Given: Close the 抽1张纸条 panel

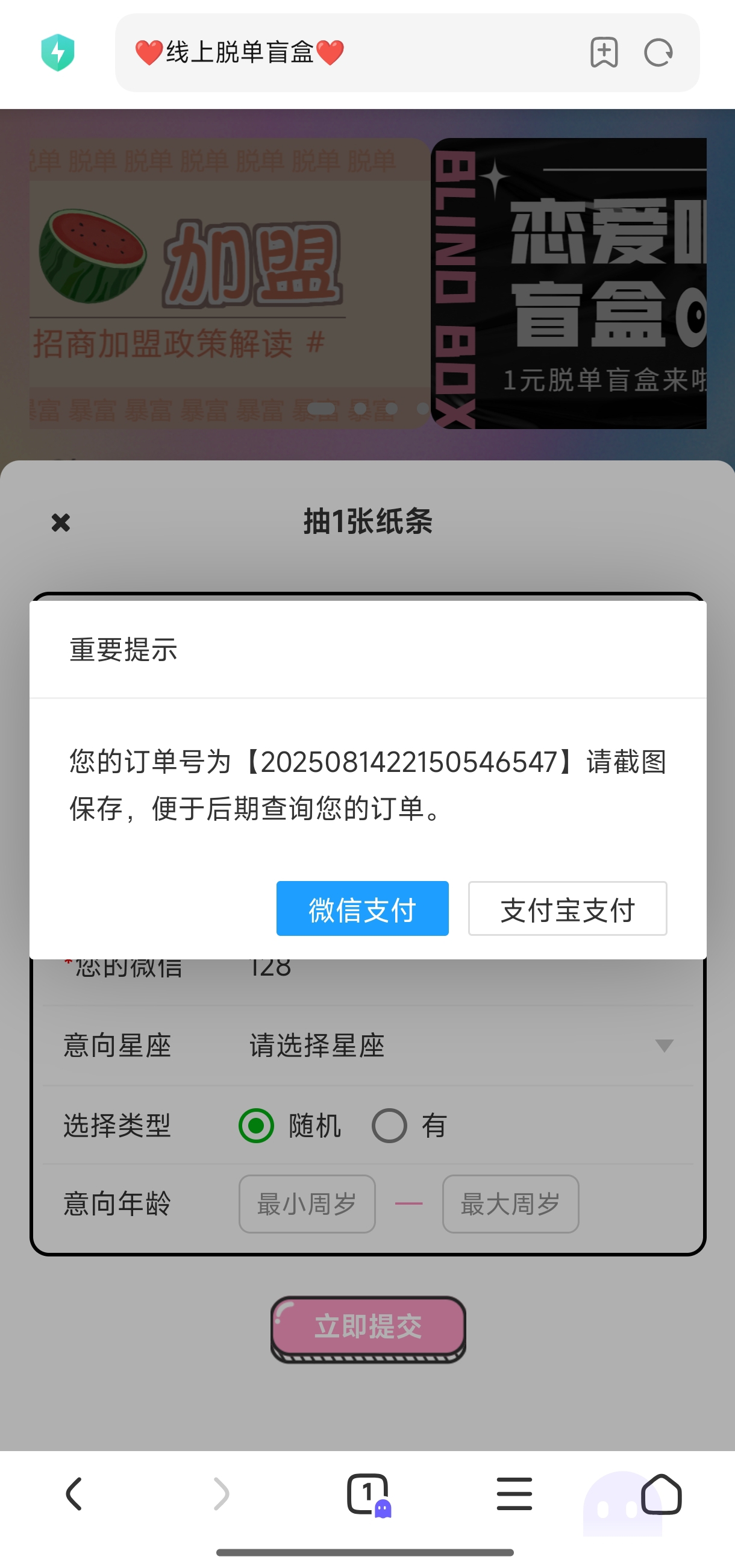Looking at the screenshot, I should (x=61, y=522).
